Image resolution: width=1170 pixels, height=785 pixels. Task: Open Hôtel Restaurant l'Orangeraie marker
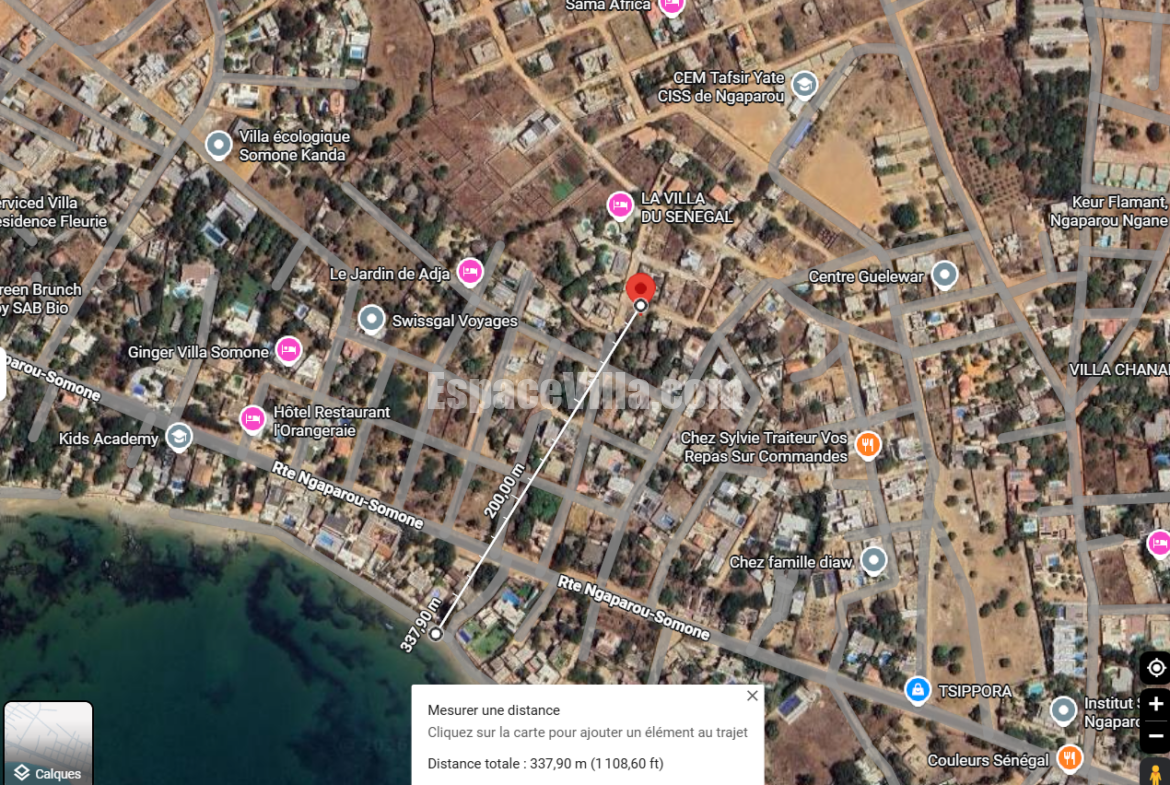click(x=252, y=419)
